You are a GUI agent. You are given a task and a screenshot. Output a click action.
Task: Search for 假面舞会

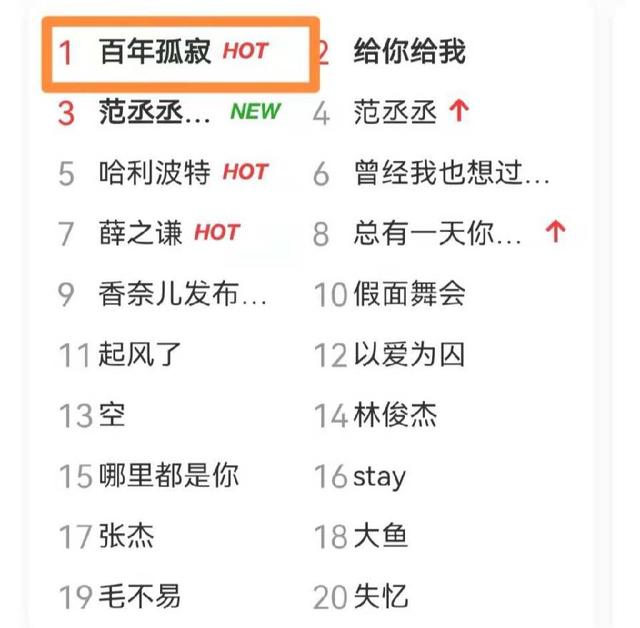[409, 294]
